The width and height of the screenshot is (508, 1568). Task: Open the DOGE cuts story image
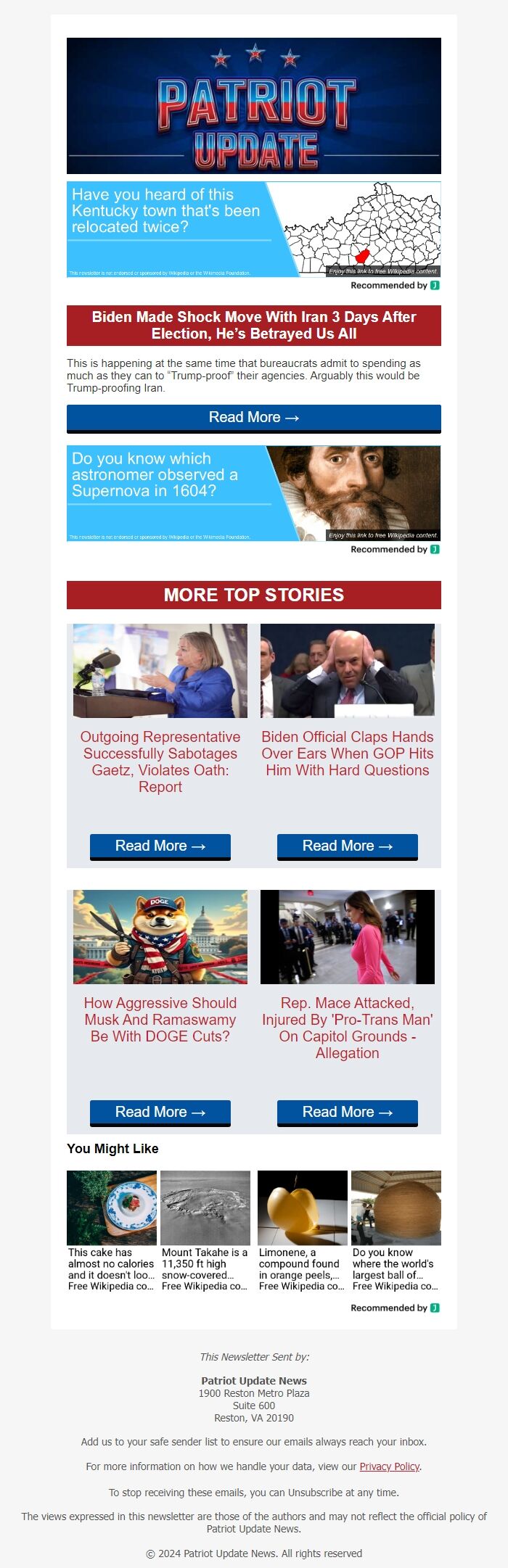(x=160, y=936)
